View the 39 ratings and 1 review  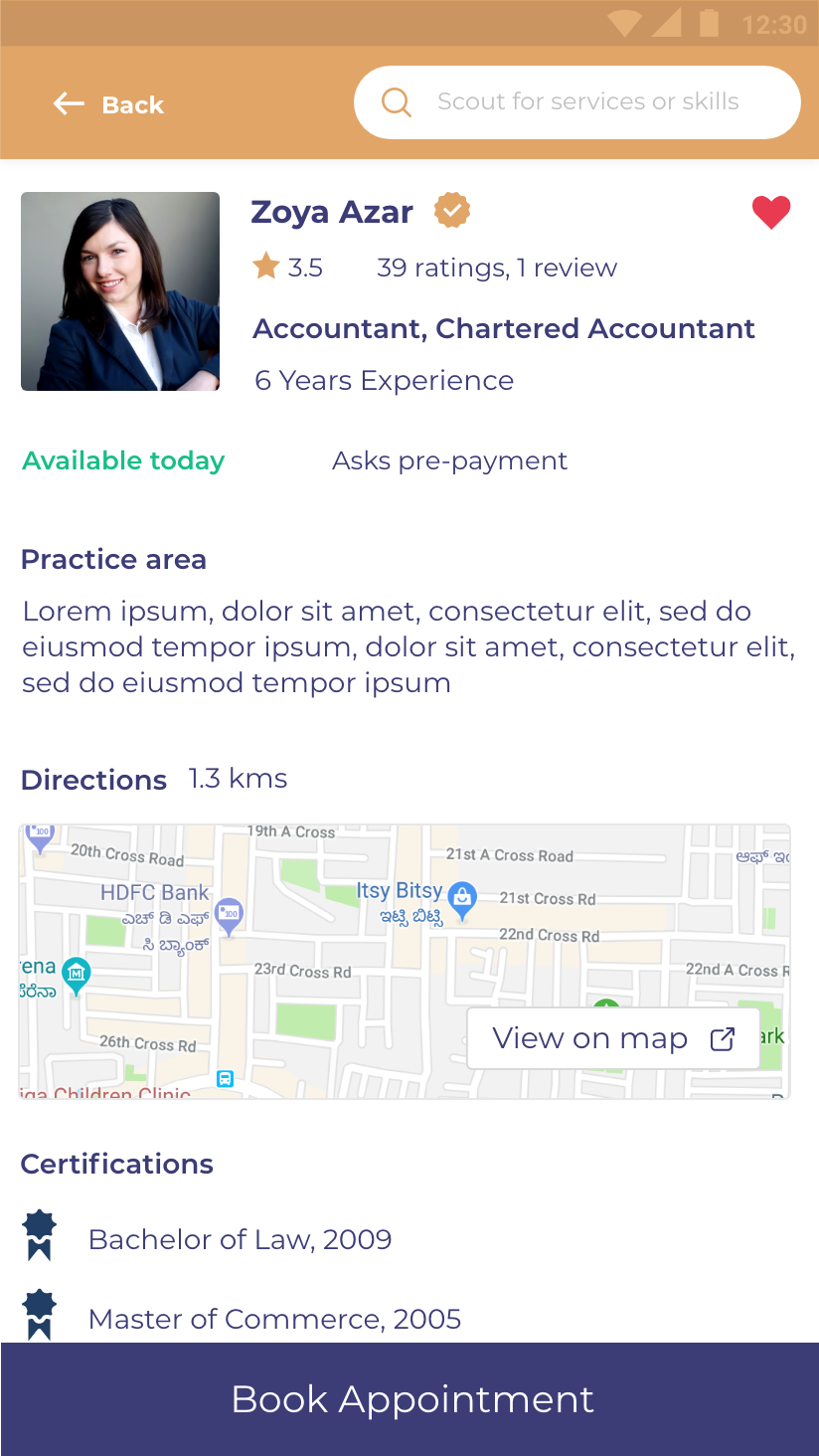tap(496, 268)
